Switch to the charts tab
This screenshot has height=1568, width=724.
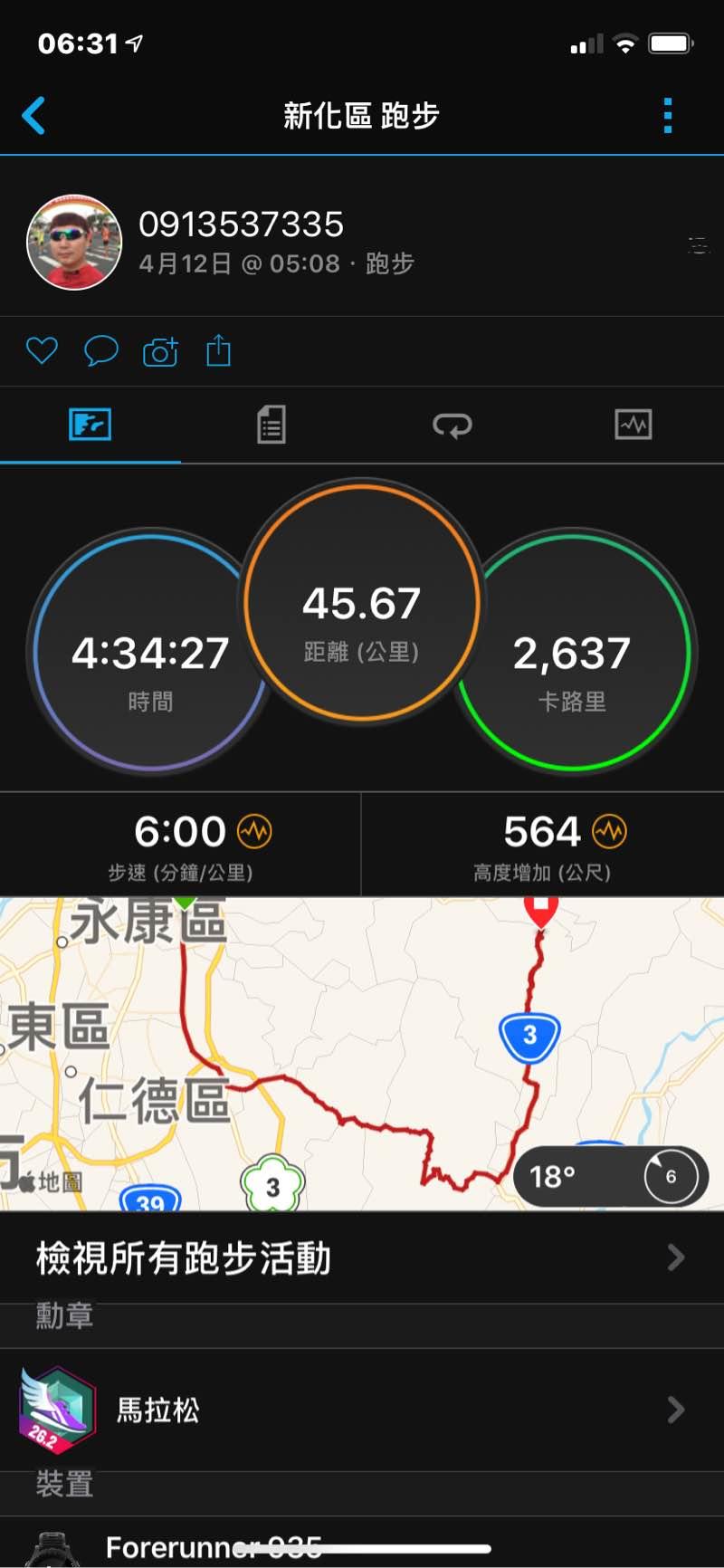tap(633, 425)
